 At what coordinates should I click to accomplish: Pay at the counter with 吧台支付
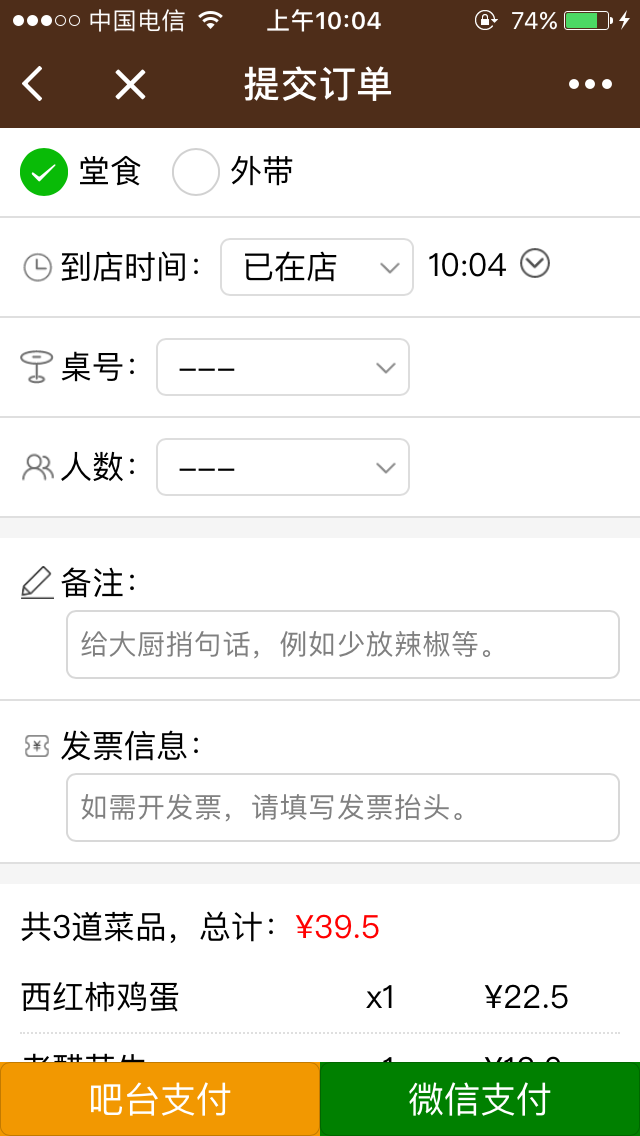click(160, 1099)
